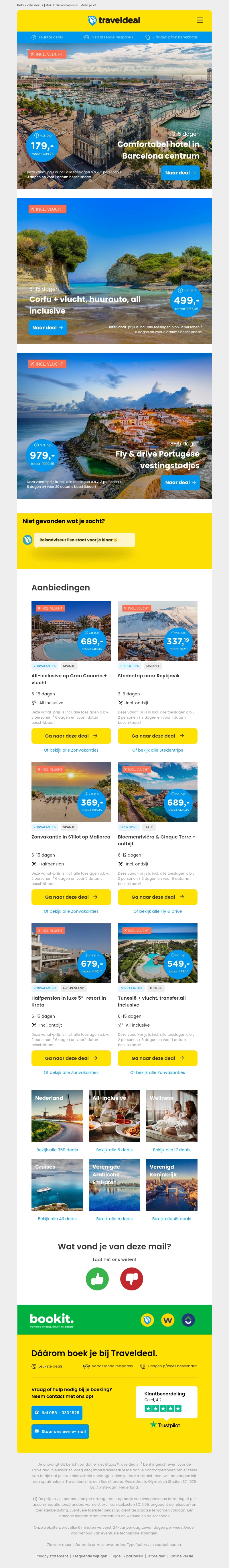Open the Privacy statement link
Screen dimensions: 229x1568
52,1556
